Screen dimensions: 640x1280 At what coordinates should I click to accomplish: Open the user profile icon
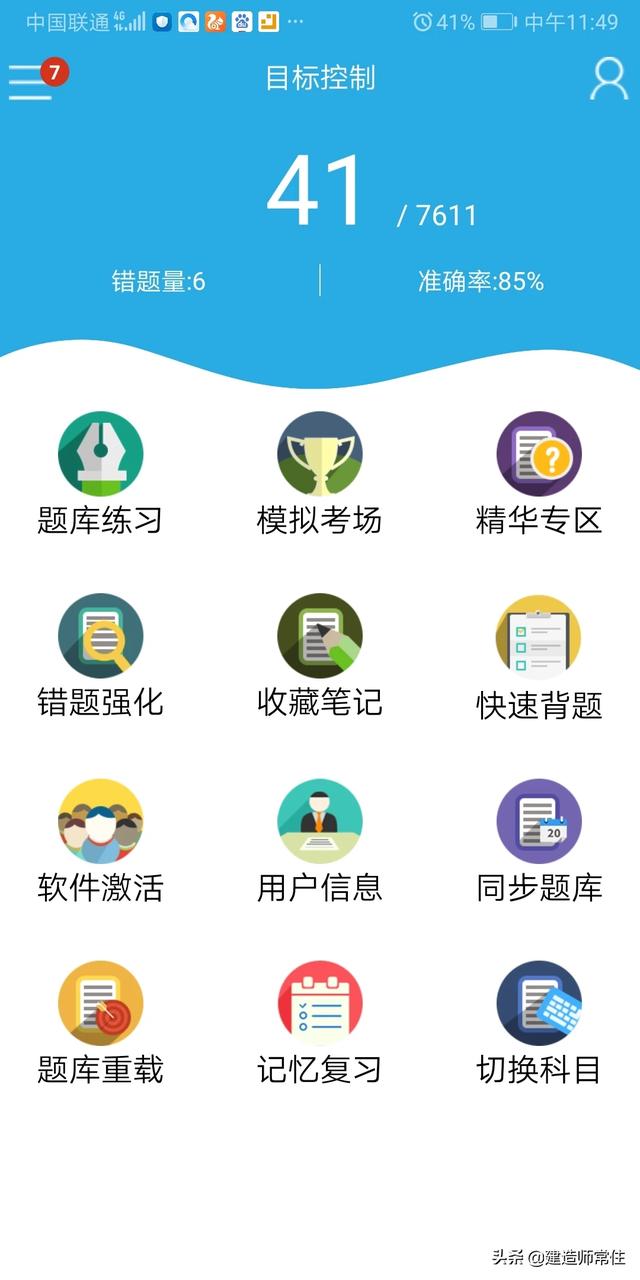[608, 78]
